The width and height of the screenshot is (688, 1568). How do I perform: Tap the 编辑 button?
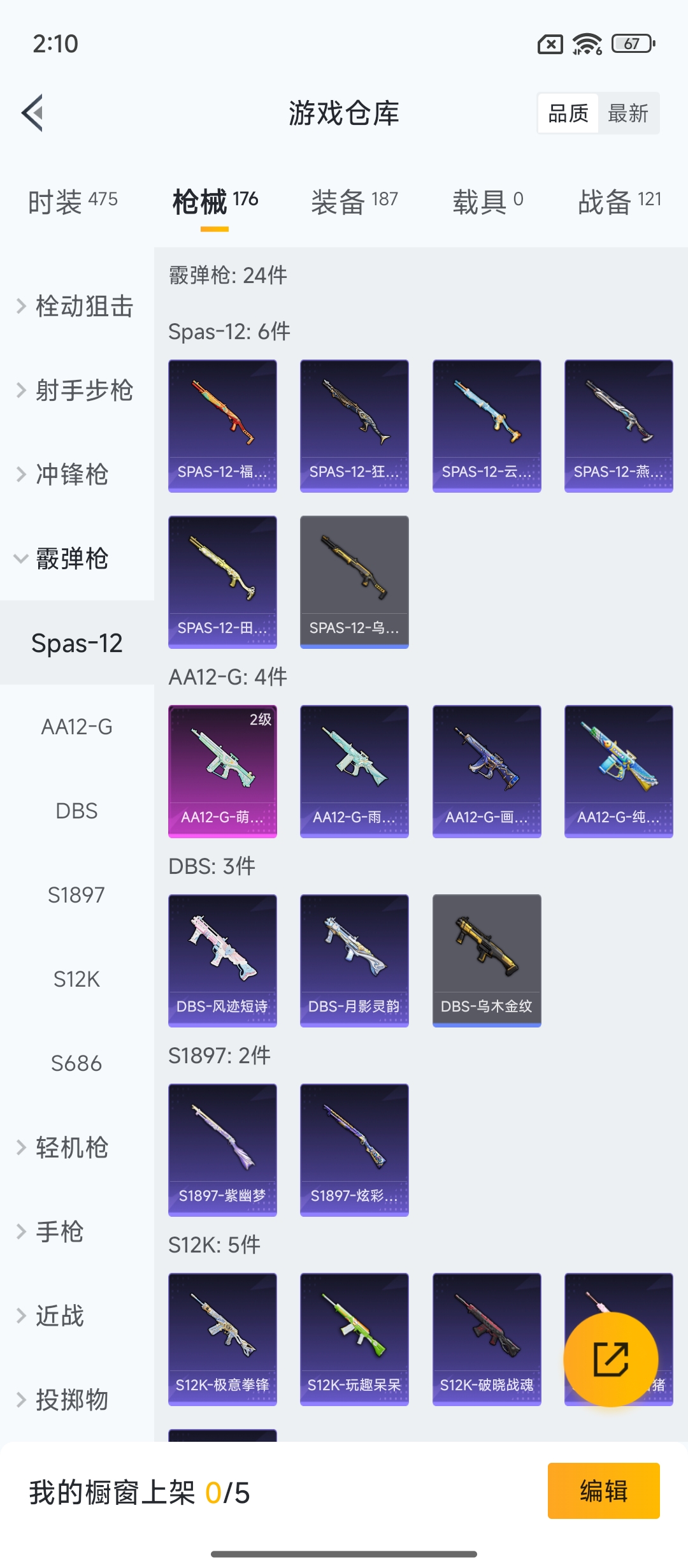(x=603, y=1491)
